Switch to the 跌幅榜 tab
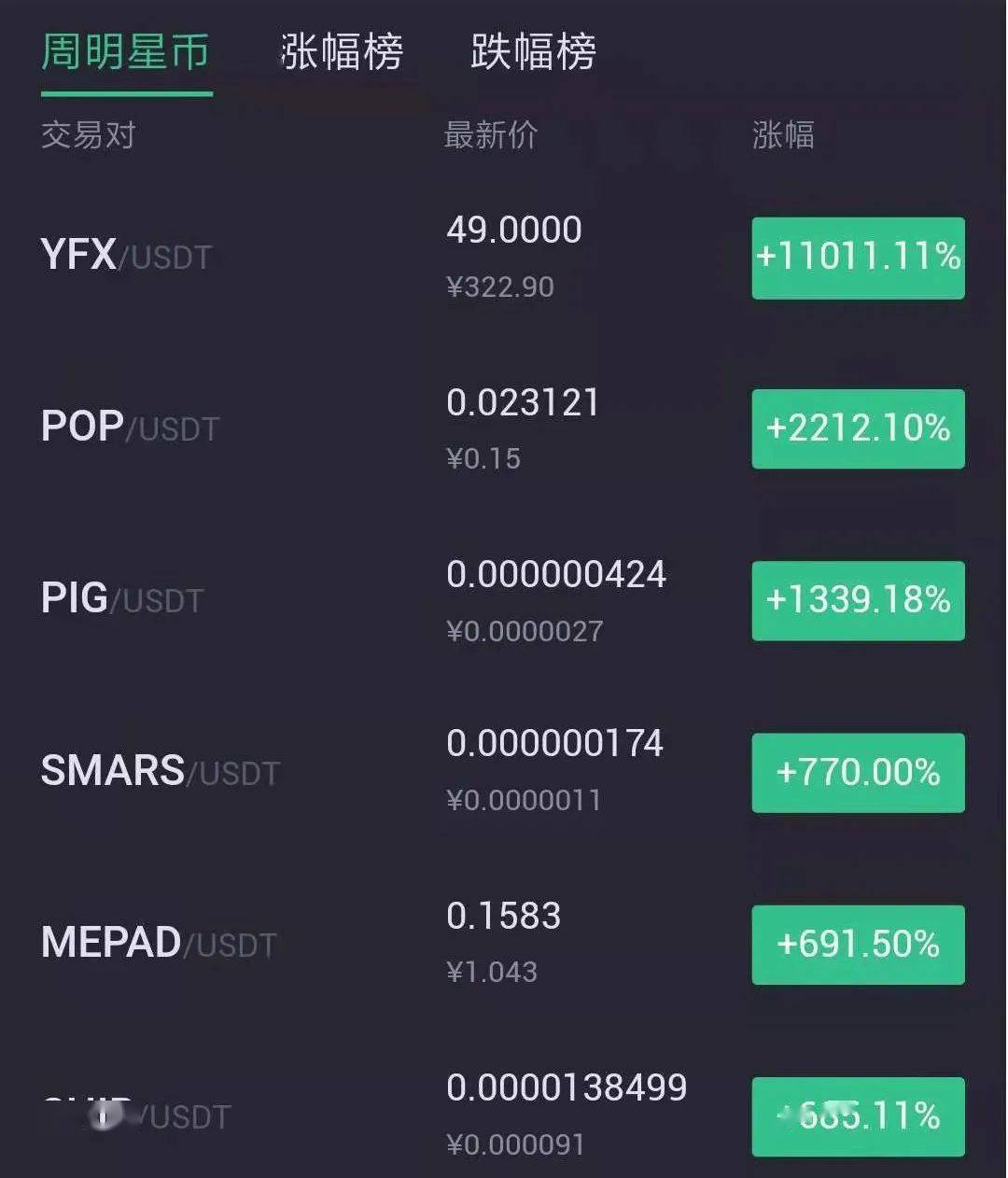This screenshot has height=1178, width=1008. click(533, 52)
